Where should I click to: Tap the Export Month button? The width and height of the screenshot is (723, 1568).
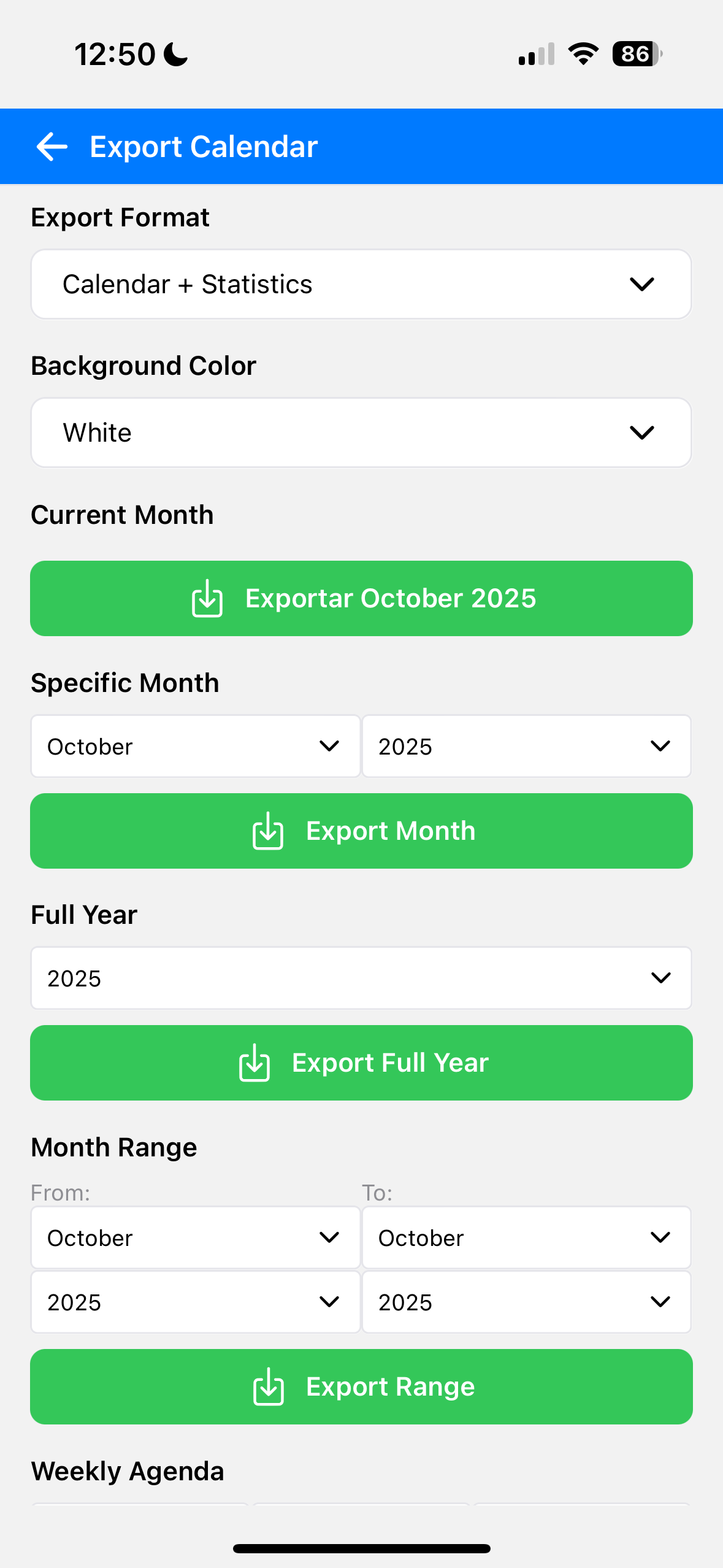(361, 831)
